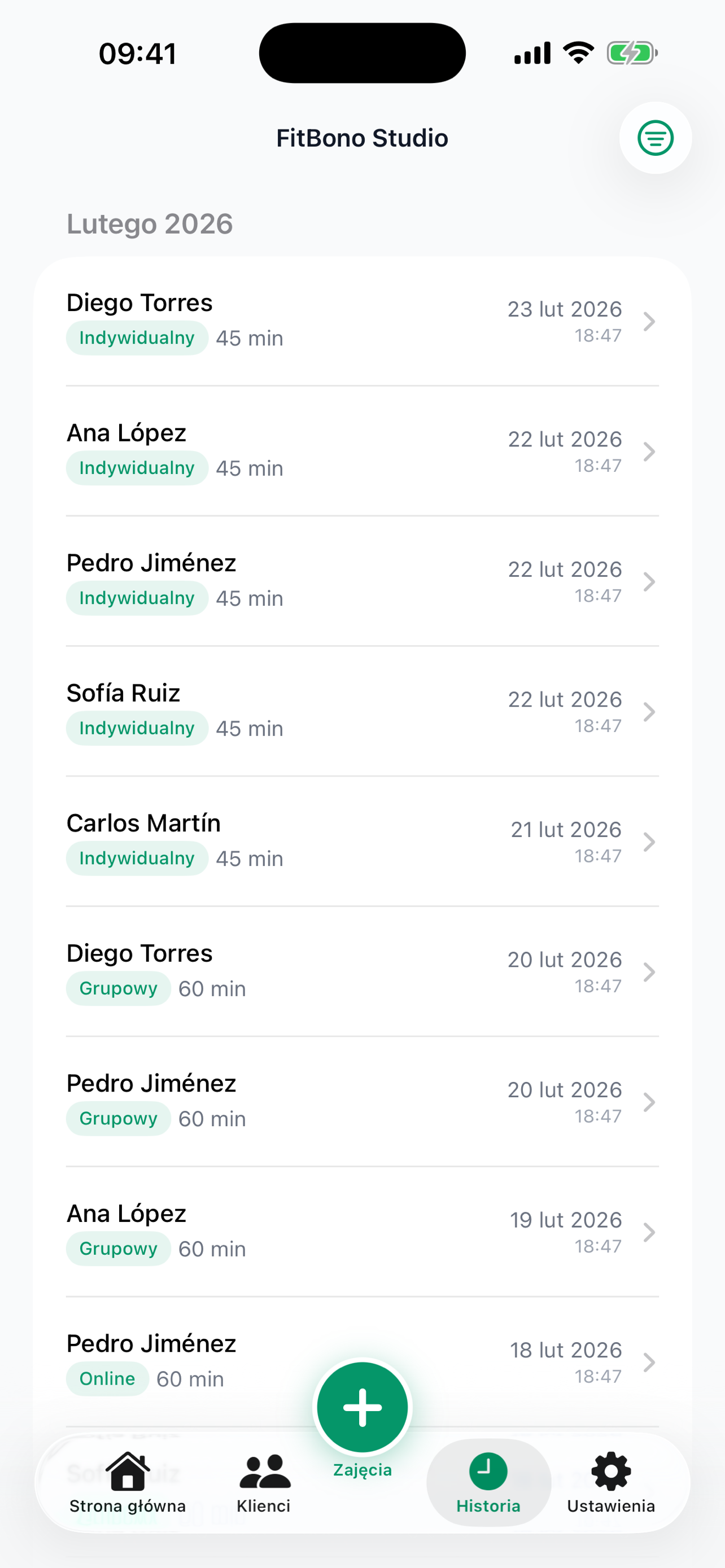Open Pedro Jiménez individual session on 22 lut
725x1568 pixels.
361,581
